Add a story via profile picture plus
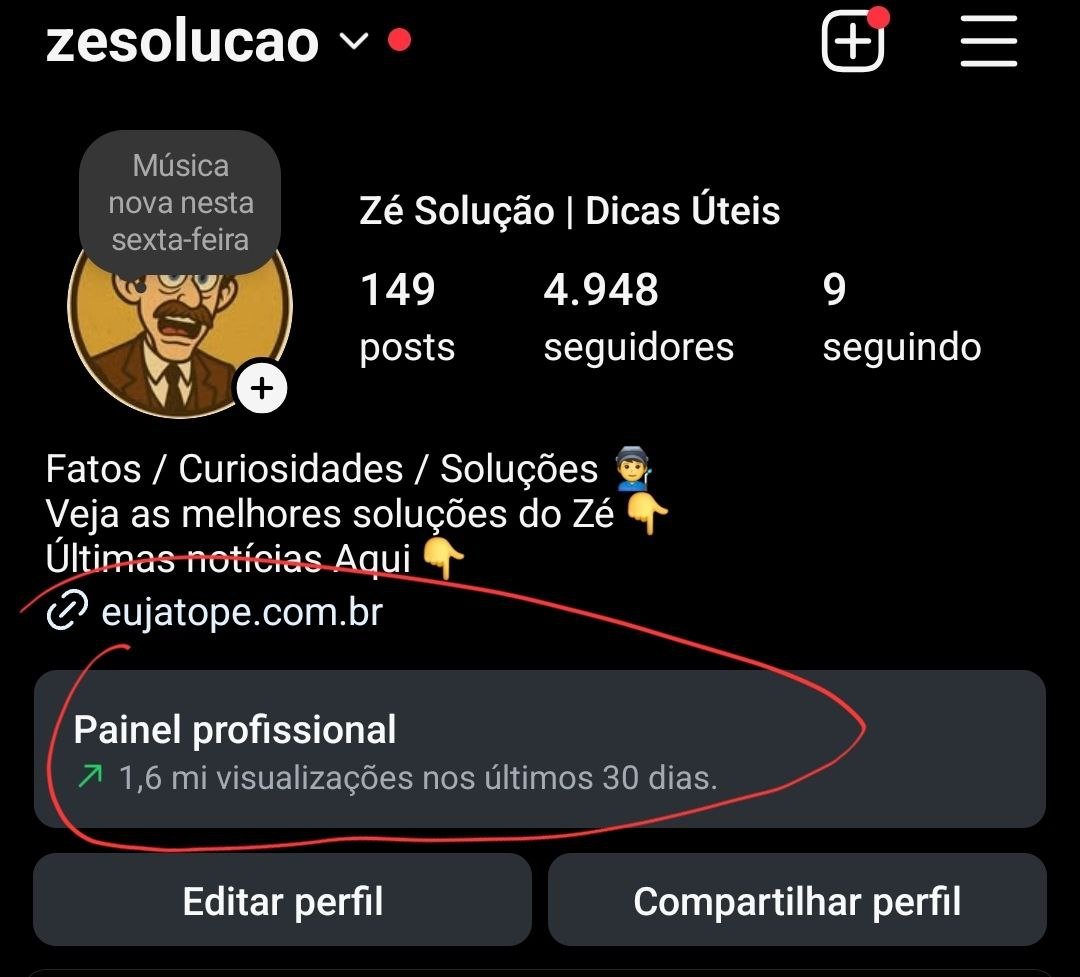Viewport: 1080px width, 977px height. click(x=262, y=388)
